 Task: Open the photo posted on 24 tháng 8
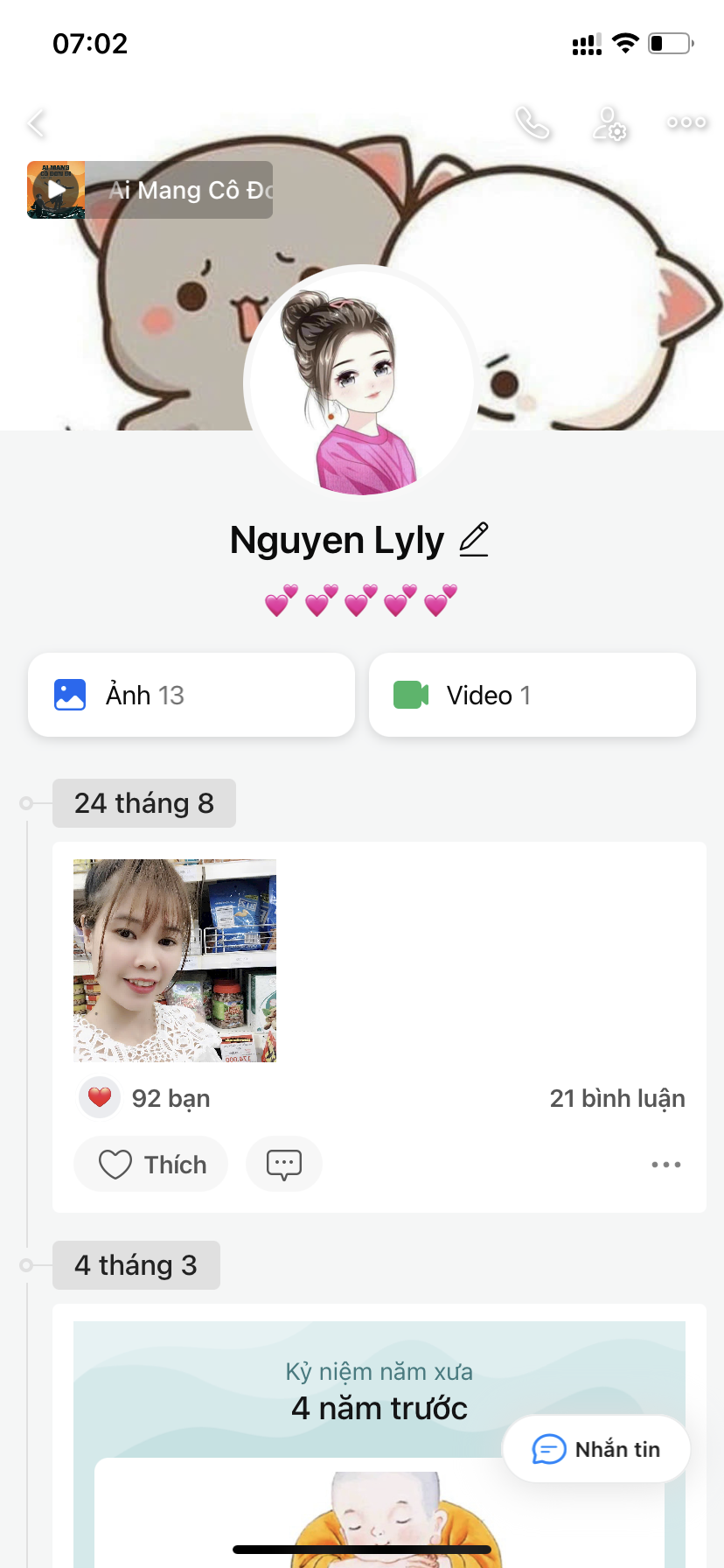175,961
